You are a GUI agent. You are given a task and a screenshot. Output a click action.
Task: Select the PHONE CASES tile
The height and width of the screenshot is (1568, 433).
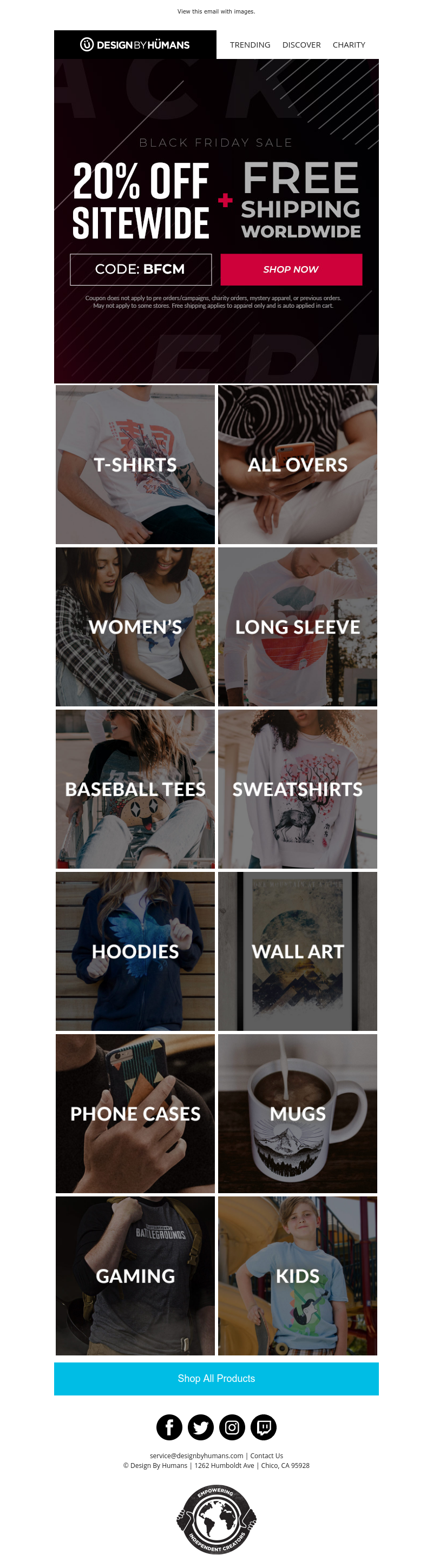coord(135,1113)
